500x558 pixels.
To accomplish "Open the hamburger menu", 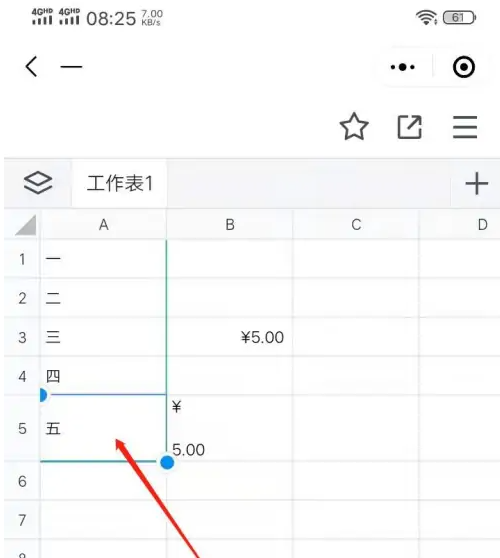I will [x=465, y=127].
